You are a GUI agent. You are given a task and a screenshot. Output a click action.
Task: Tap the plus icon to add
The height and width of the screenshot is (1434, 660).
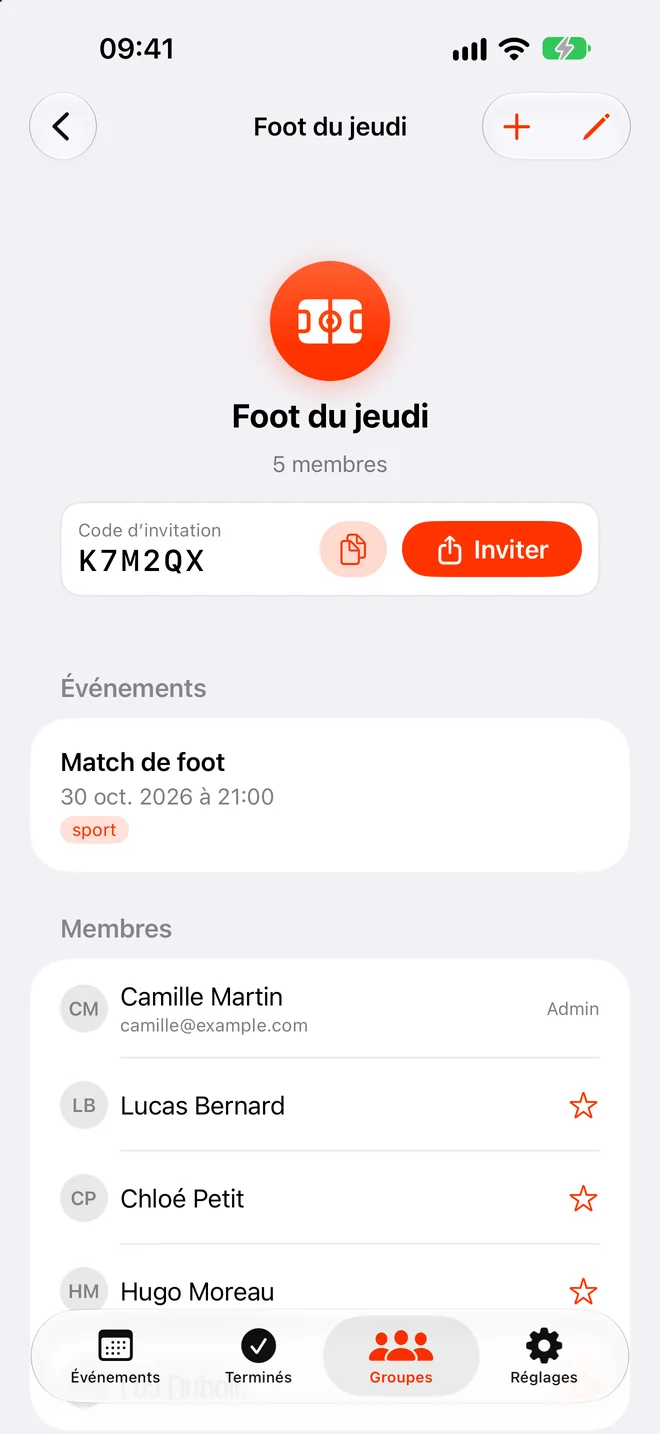coord(517,127)
